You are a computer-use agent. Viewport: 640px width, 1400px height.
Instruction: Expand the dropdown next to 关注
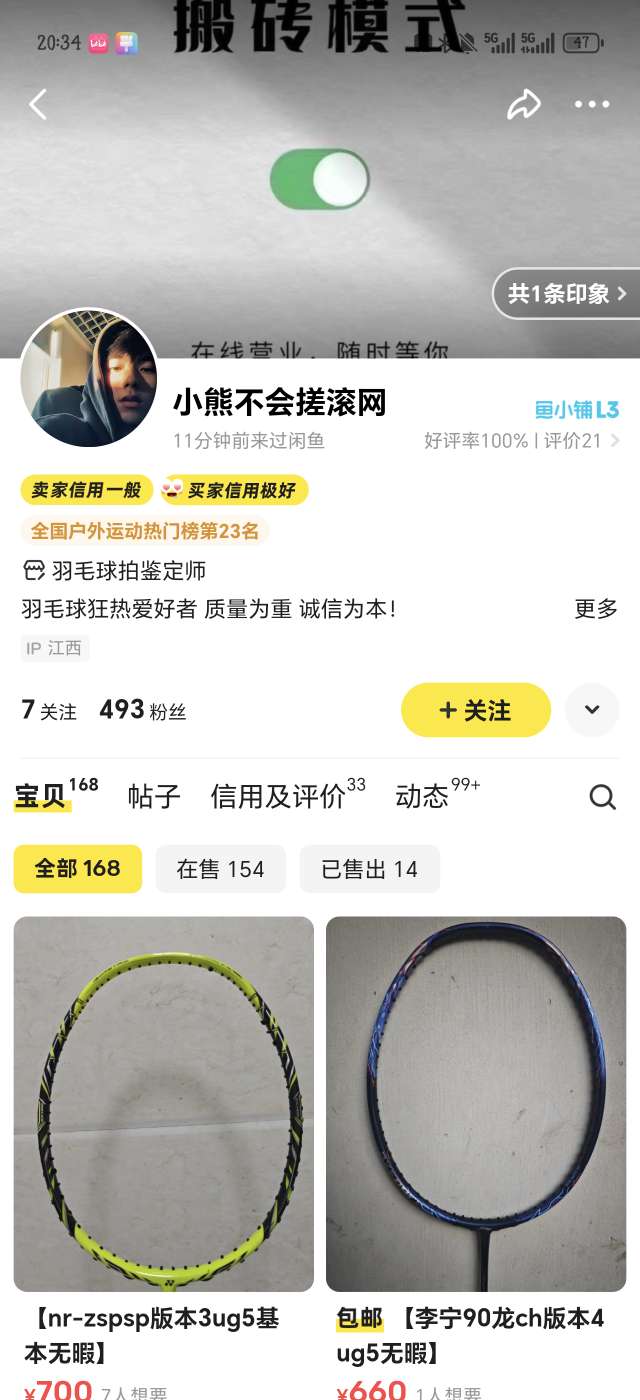tap(591, 710)
